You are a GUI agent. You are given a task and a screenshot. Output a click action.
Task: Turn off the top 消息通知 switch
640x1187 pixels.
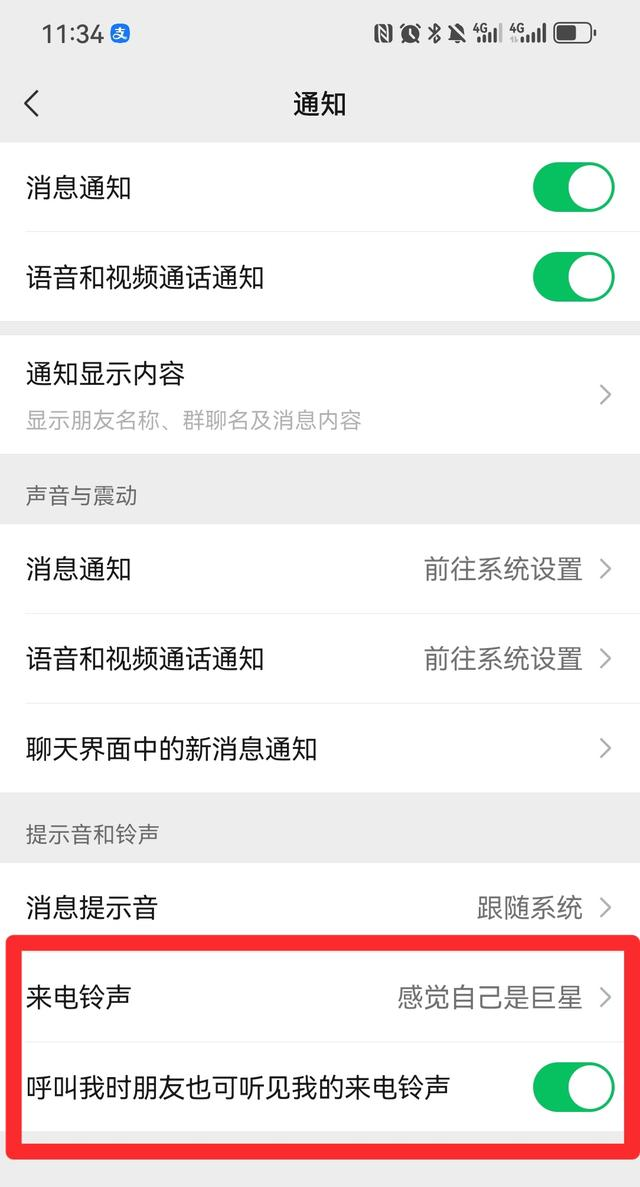572,188
